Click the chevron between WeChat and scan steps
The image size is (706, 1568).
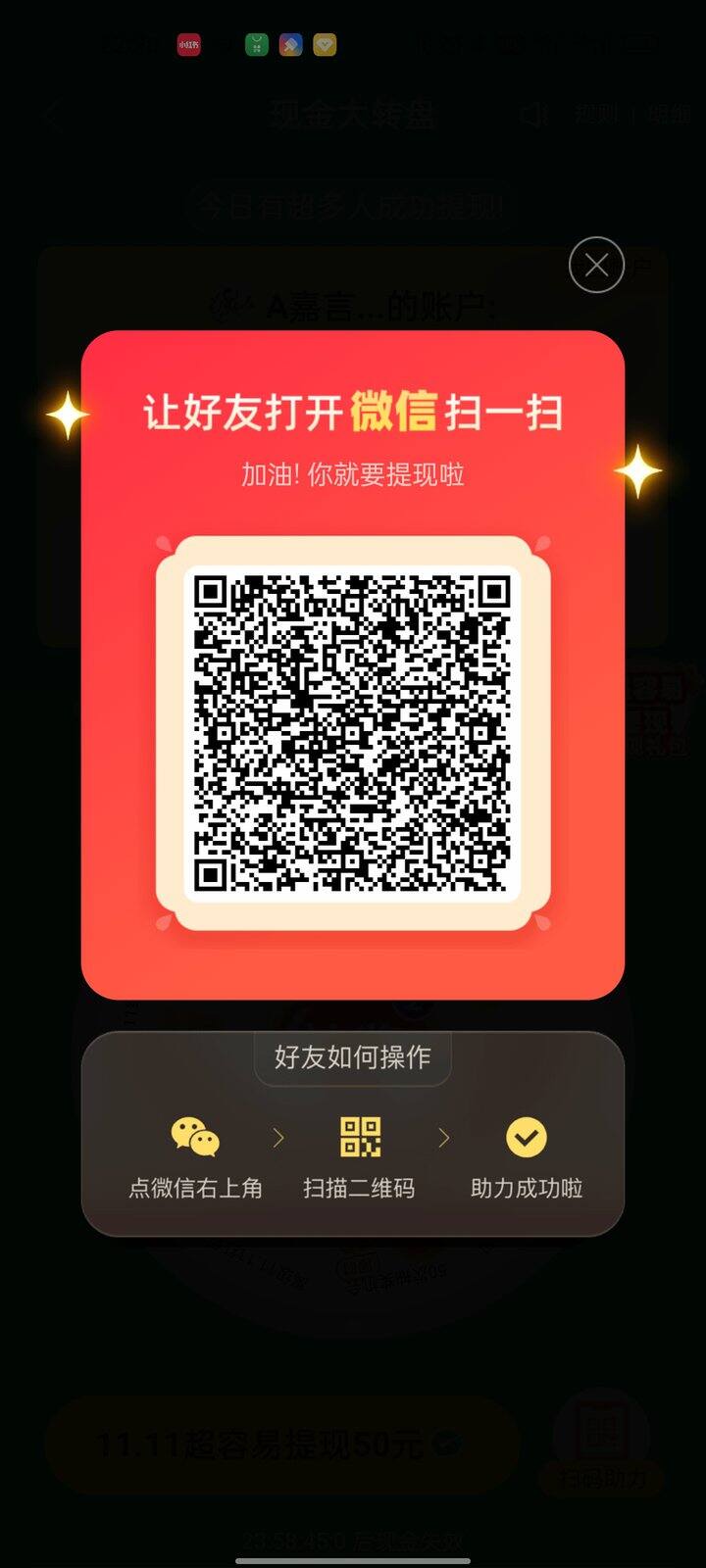click(277, 1137)
